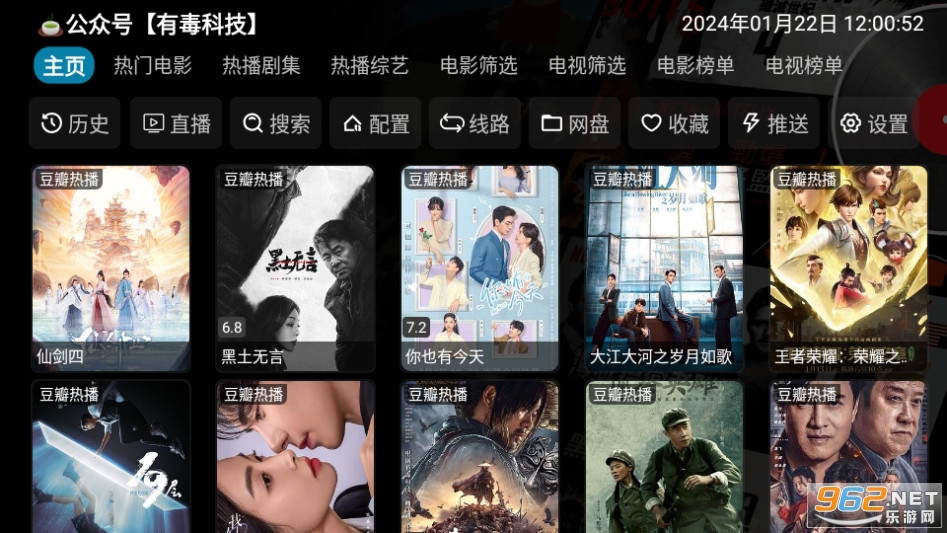
Task: Open the 黑土无言 show card
Action: point(295,268)
